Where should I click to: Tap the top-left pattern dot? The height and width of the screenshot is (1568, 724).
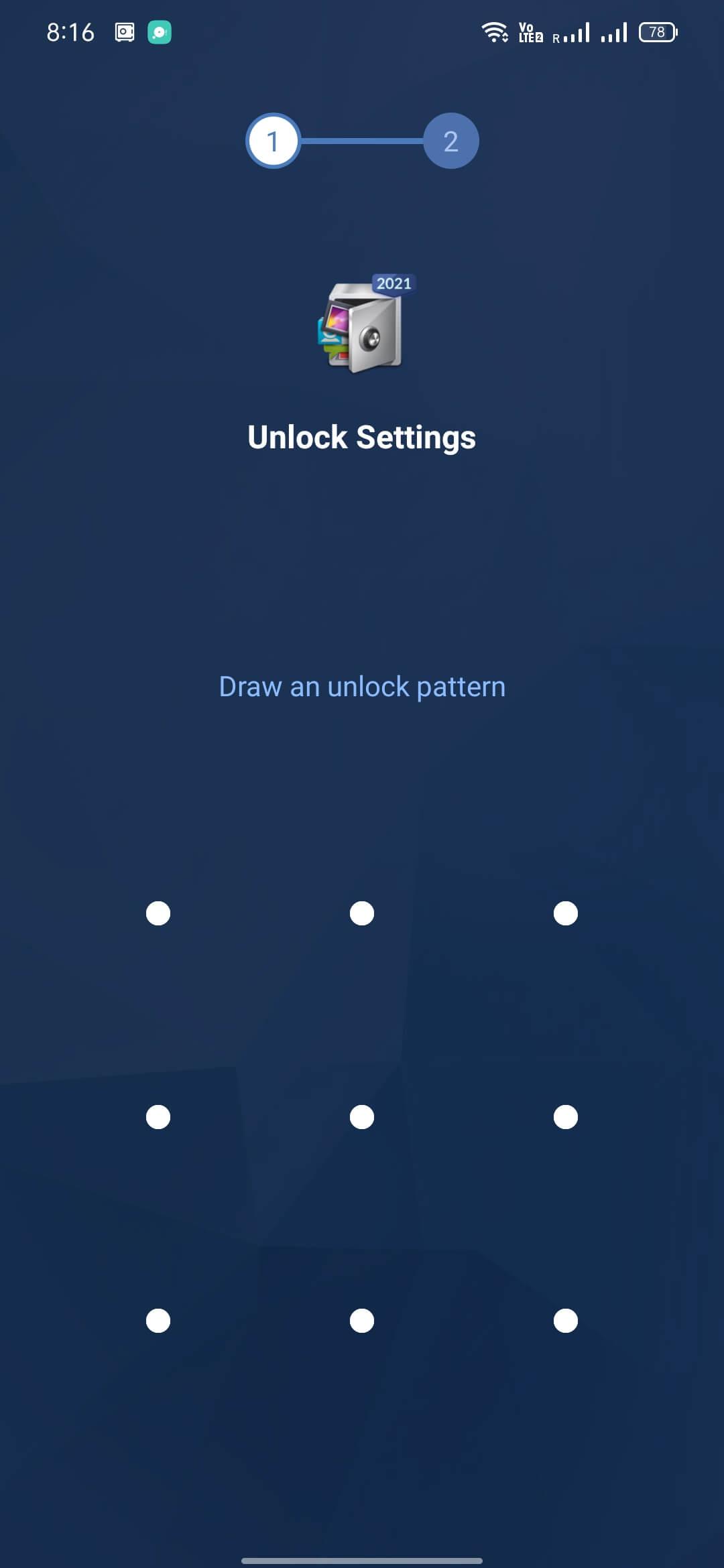tap(158, 912)
